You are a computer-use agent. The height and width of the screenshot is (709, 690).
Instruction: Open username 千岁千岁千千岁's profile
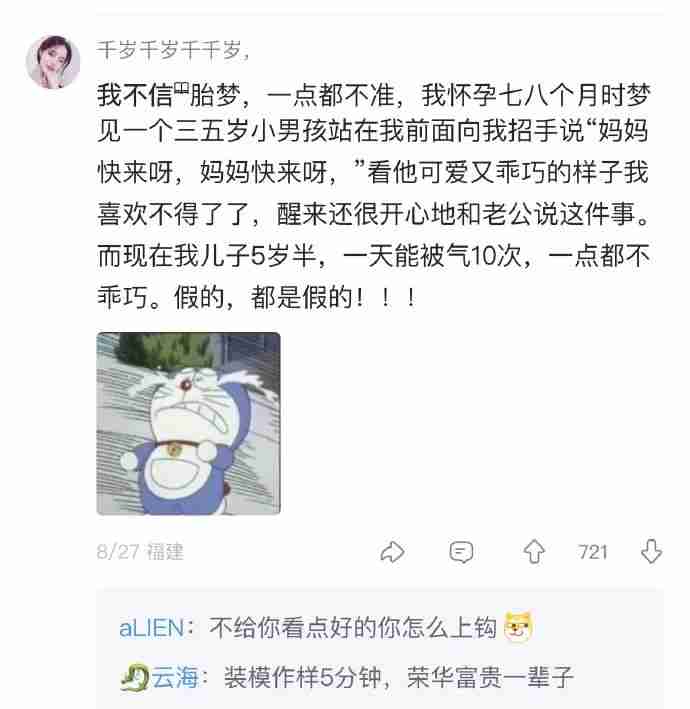pos(172,50)
